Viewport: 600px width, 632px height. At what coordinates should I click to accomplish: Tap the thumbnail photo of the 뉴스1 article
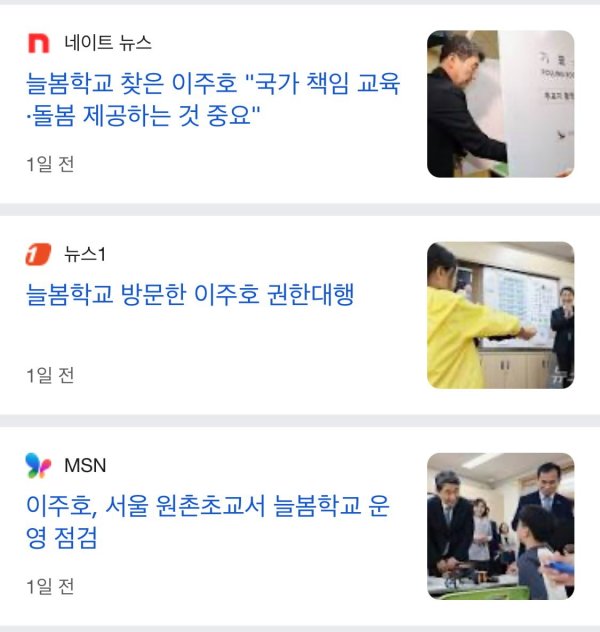pos(500,315)
